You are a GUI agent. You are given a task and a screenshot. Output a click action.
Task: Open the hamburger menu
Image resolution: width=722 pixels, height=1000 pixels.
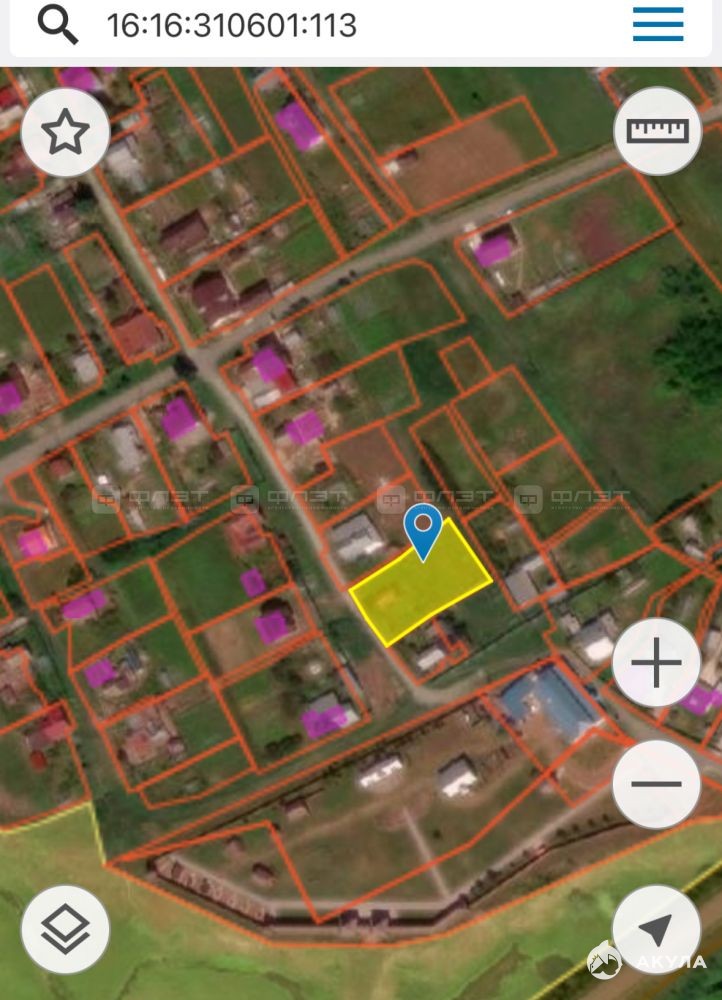[658, 24]
